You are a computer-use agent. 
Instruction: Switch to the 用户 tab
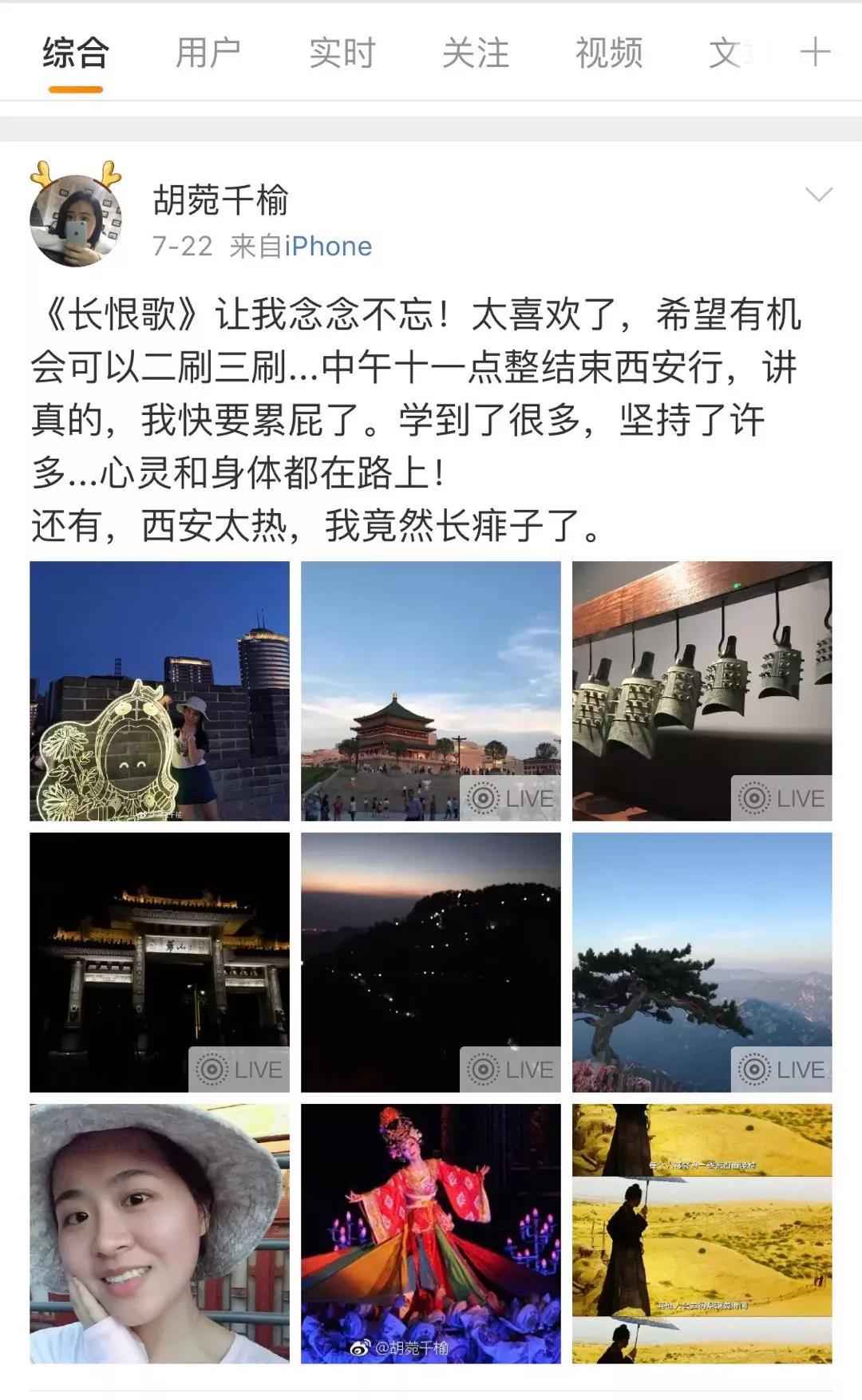[x=208, y=53]
